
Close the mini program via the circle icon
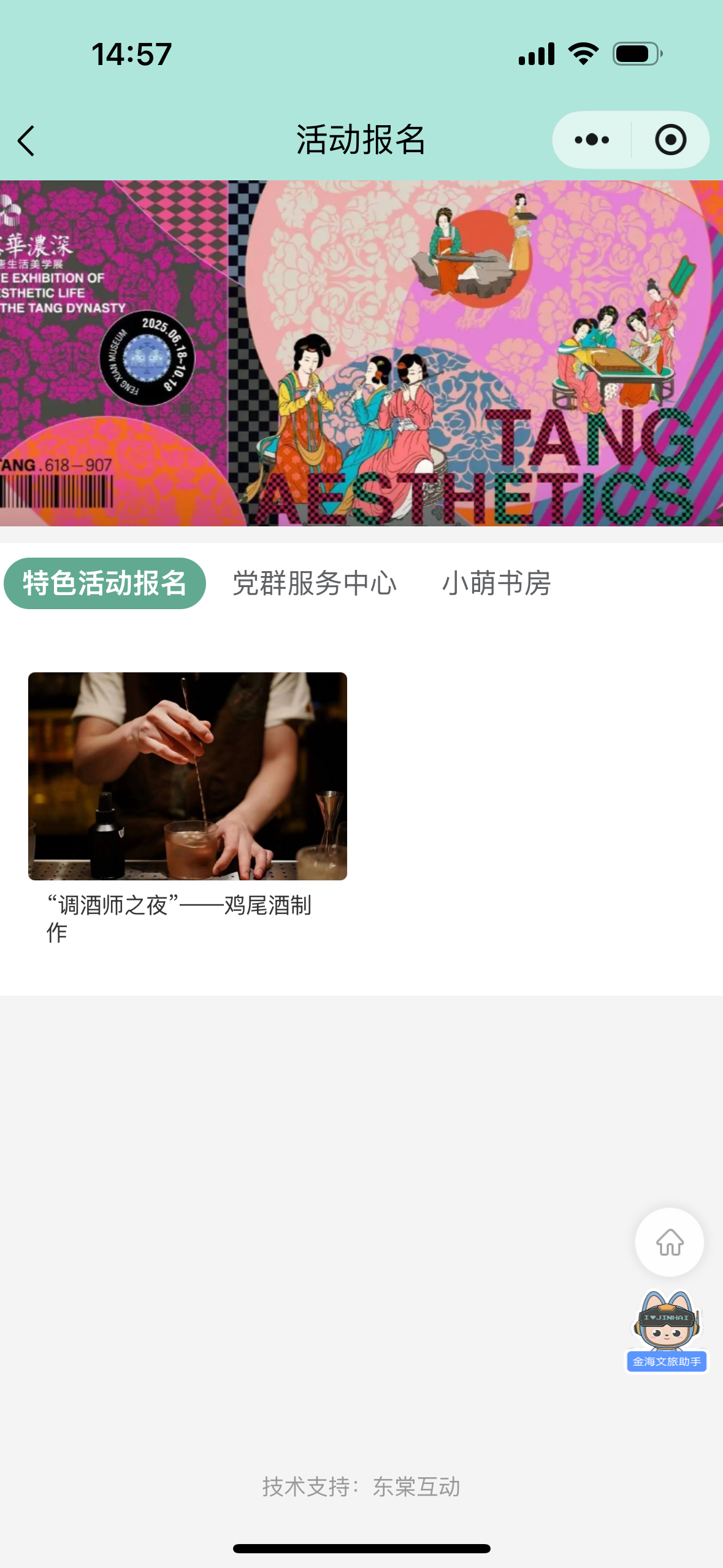670,140
